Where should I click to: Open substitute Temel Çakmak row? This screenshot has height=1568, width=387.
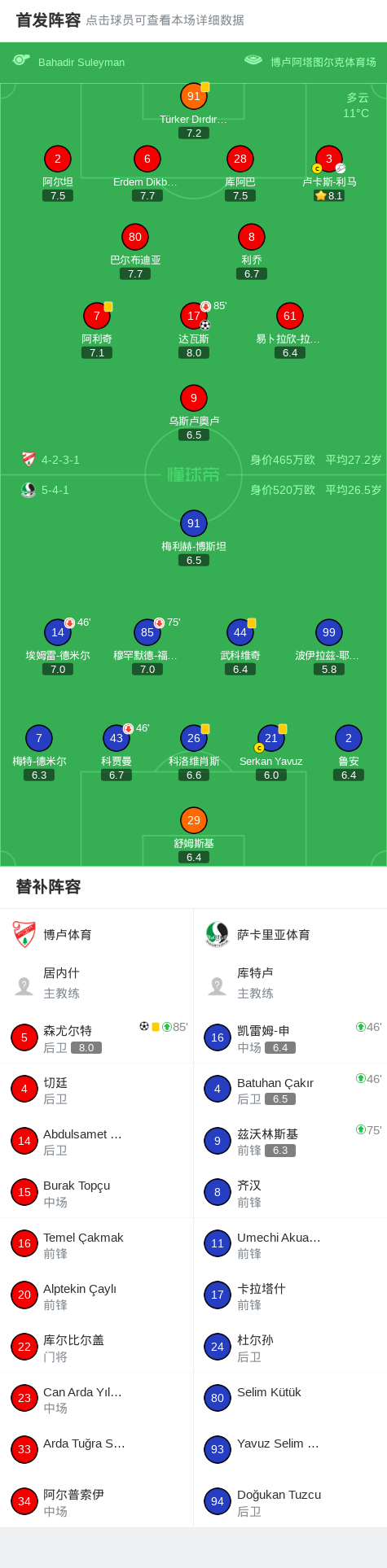97,1244
